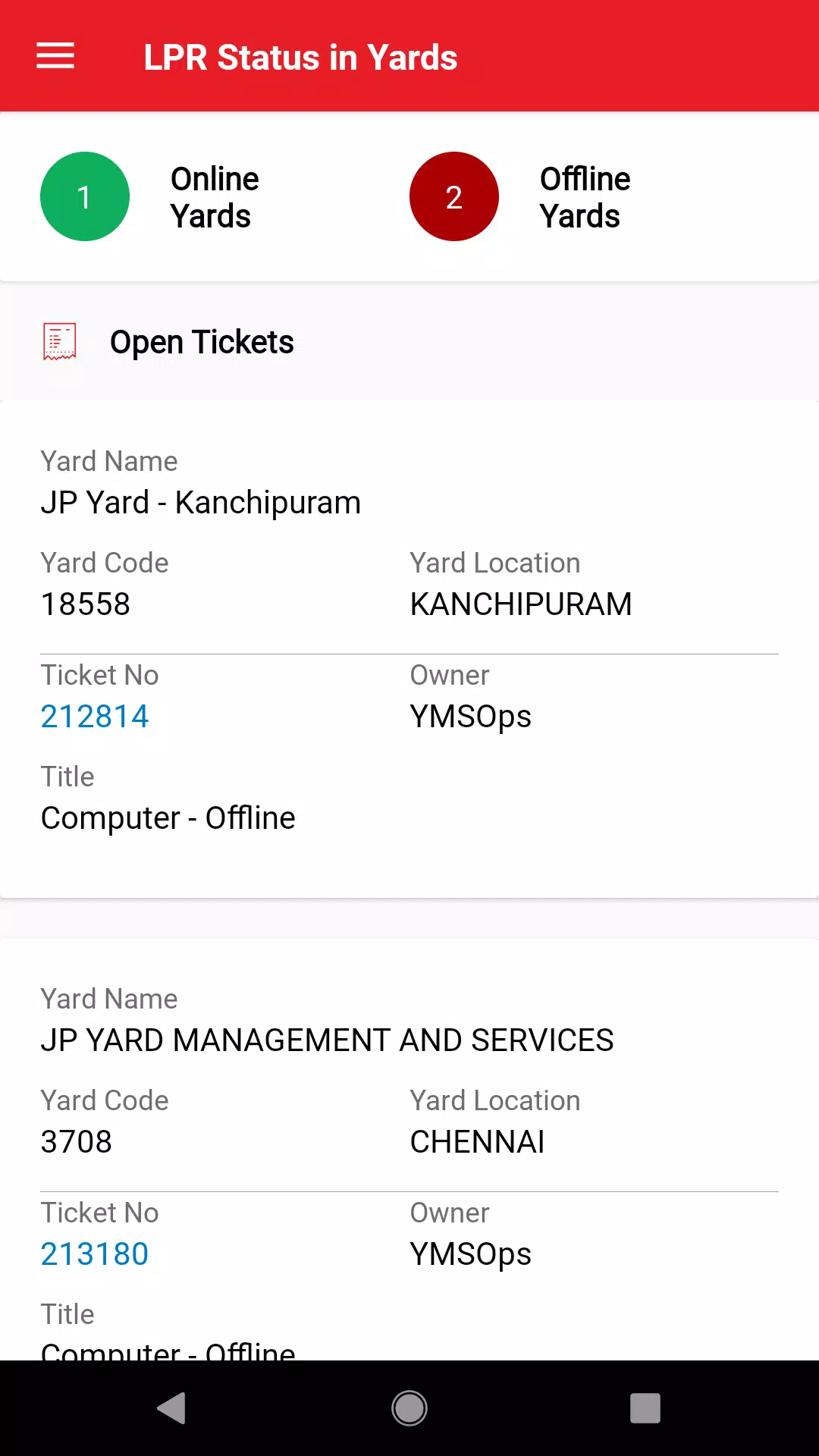This screenshot has height=1456, width=819.
Task: Go back using the system back button
Action: coord(172,1408)
